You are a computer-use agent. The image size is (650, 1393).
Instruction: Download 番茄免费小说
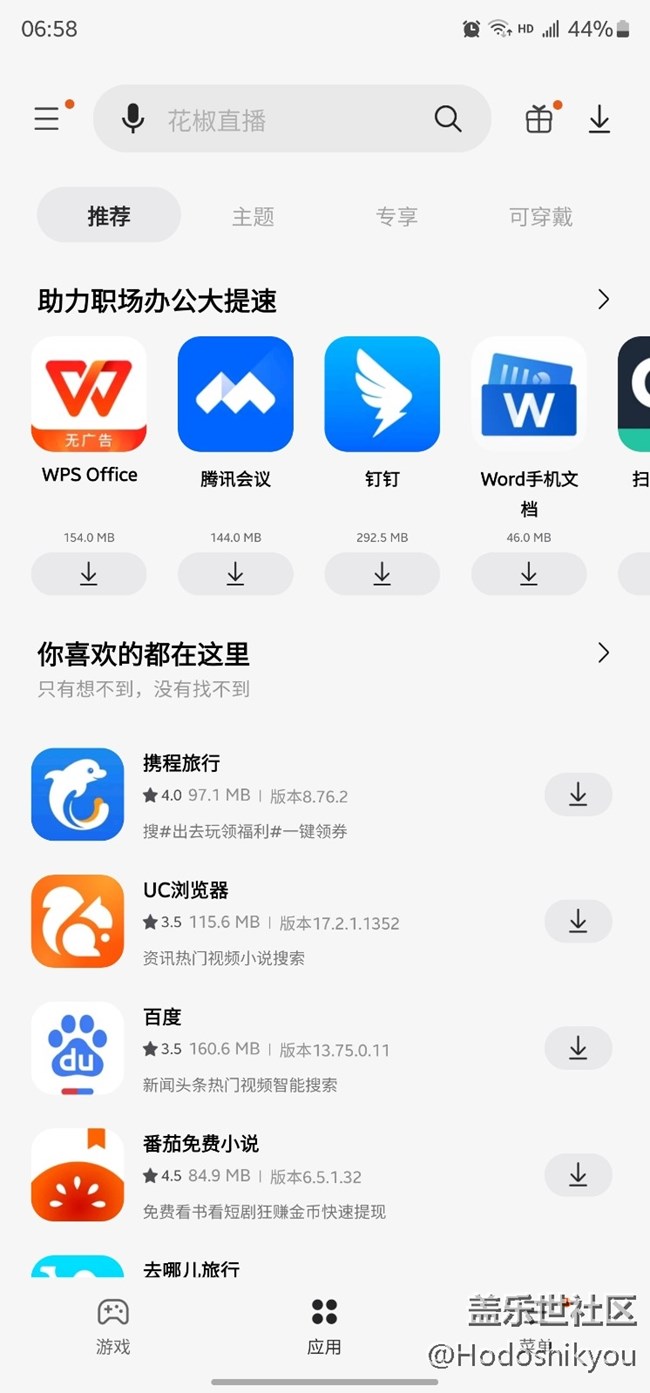tap(578, 1175)
